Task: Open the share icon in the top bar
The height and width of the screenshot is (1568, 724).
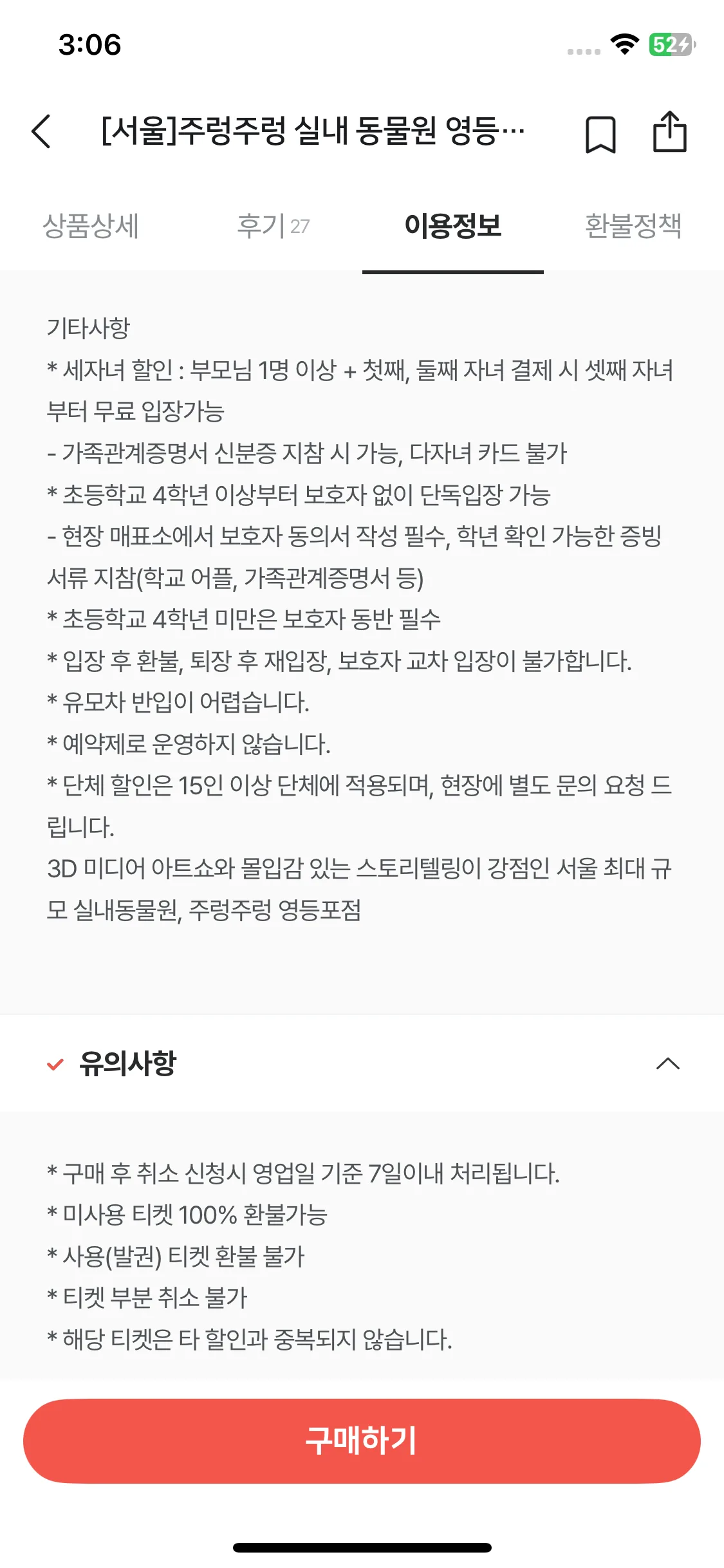Action: [671, 131]
